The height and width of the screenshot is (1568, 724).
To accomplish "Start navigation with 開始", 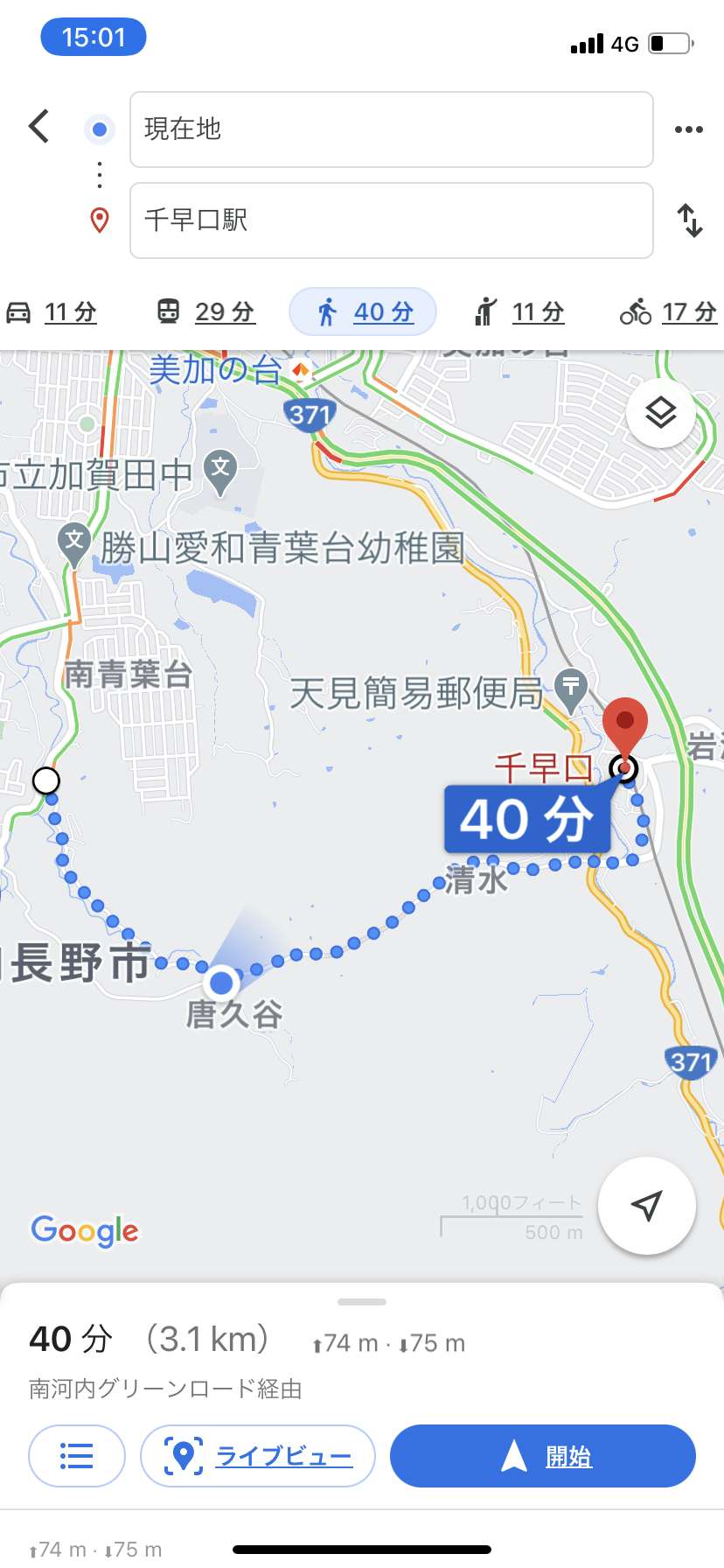I will pos(543,1456).
